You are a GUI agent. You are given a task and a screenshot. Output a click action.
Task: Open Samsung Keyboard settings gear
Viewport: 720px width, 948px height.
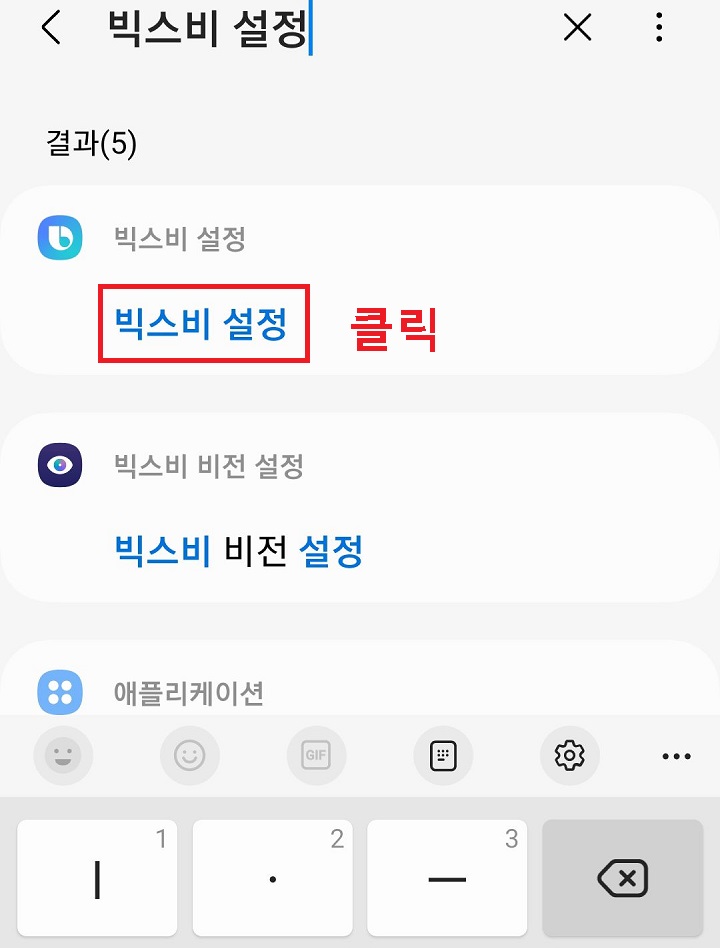point(570,756)
